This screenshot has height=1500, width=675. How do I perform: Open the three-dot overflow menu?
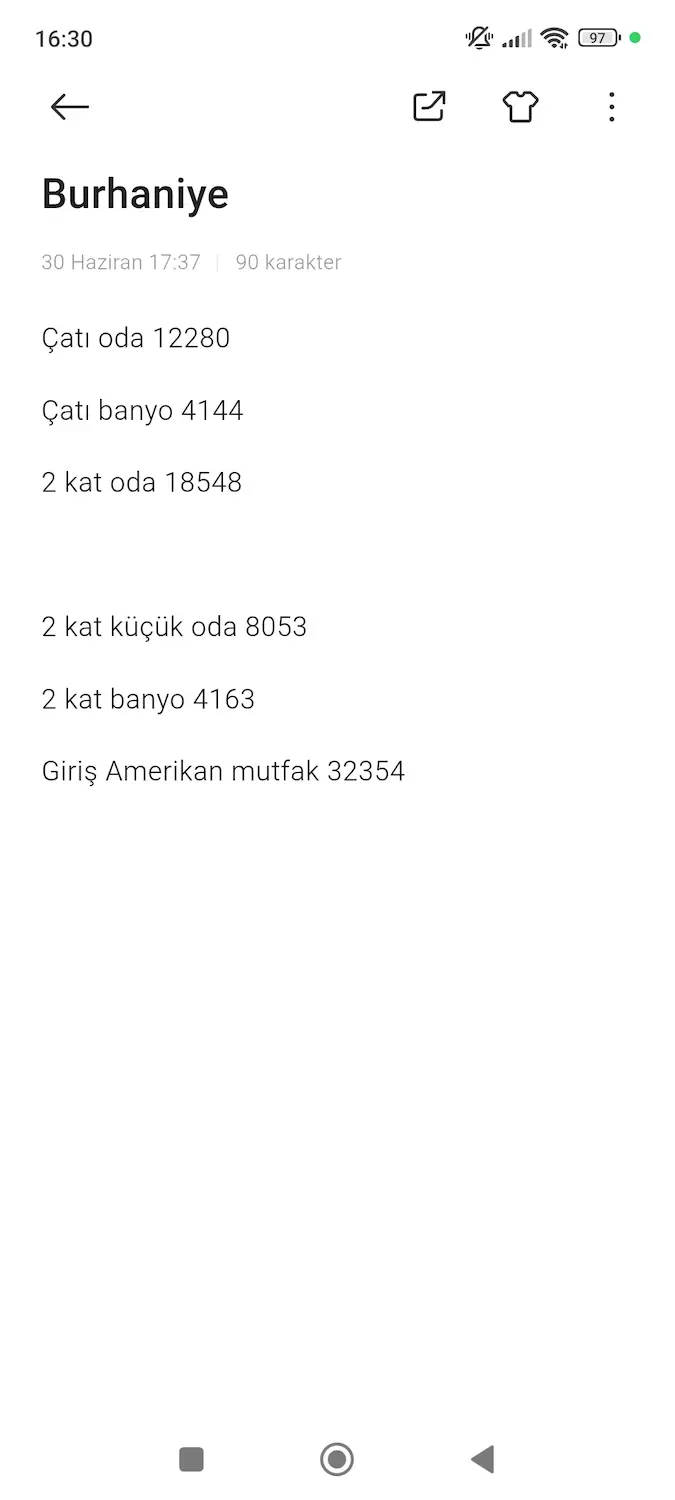pyautogui.click(x=611, y=107)
